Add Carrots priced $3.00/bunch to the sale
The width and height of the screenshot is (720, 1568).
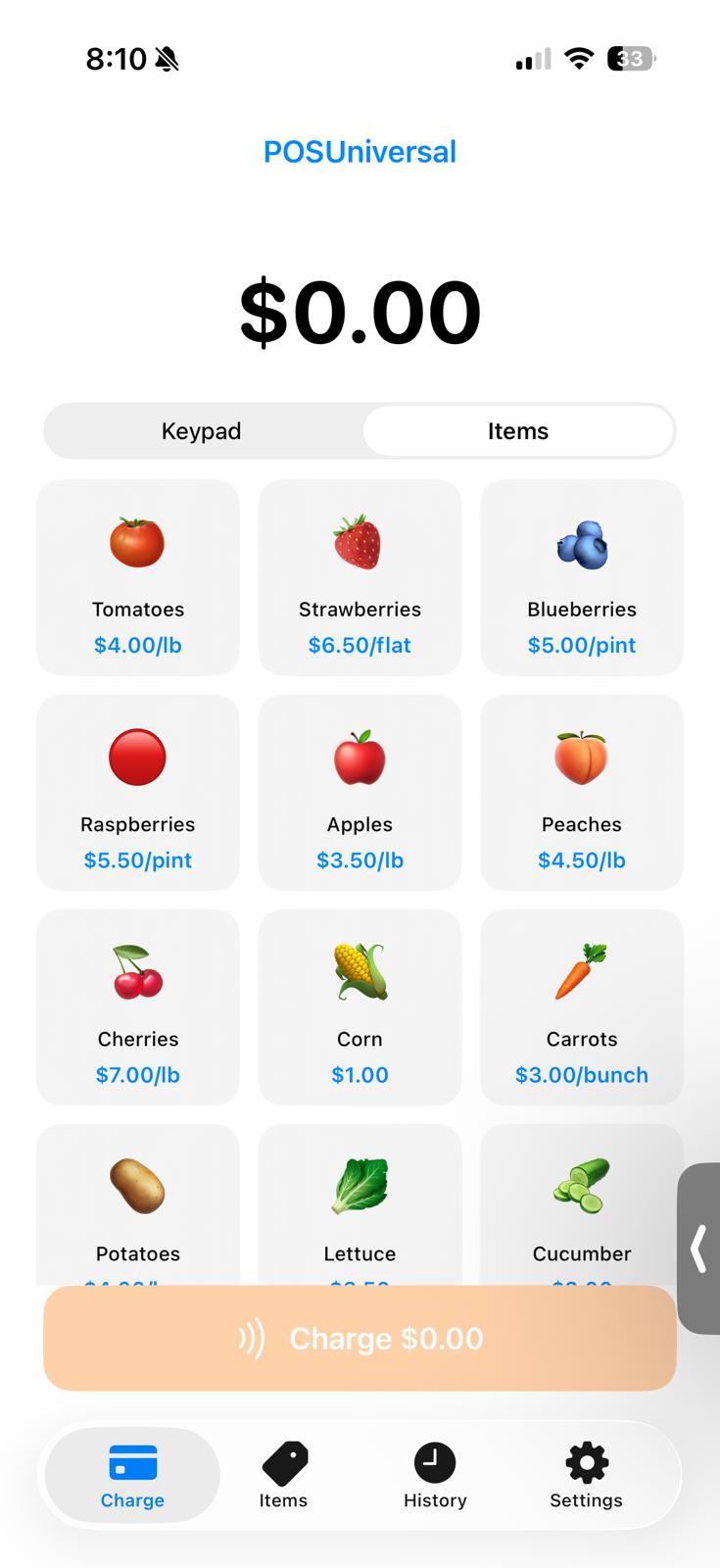pos(581,1007)
